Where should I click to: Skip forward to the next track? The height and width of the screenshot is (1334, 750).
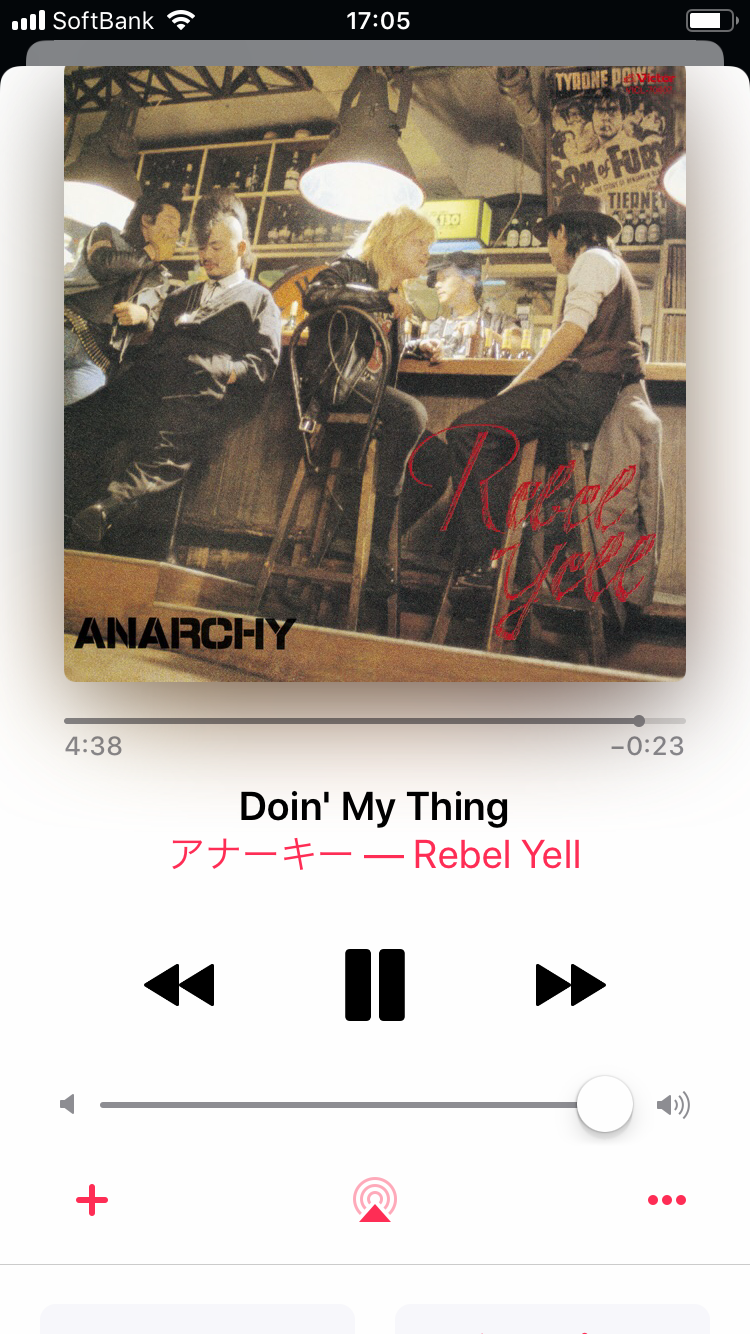571,985
